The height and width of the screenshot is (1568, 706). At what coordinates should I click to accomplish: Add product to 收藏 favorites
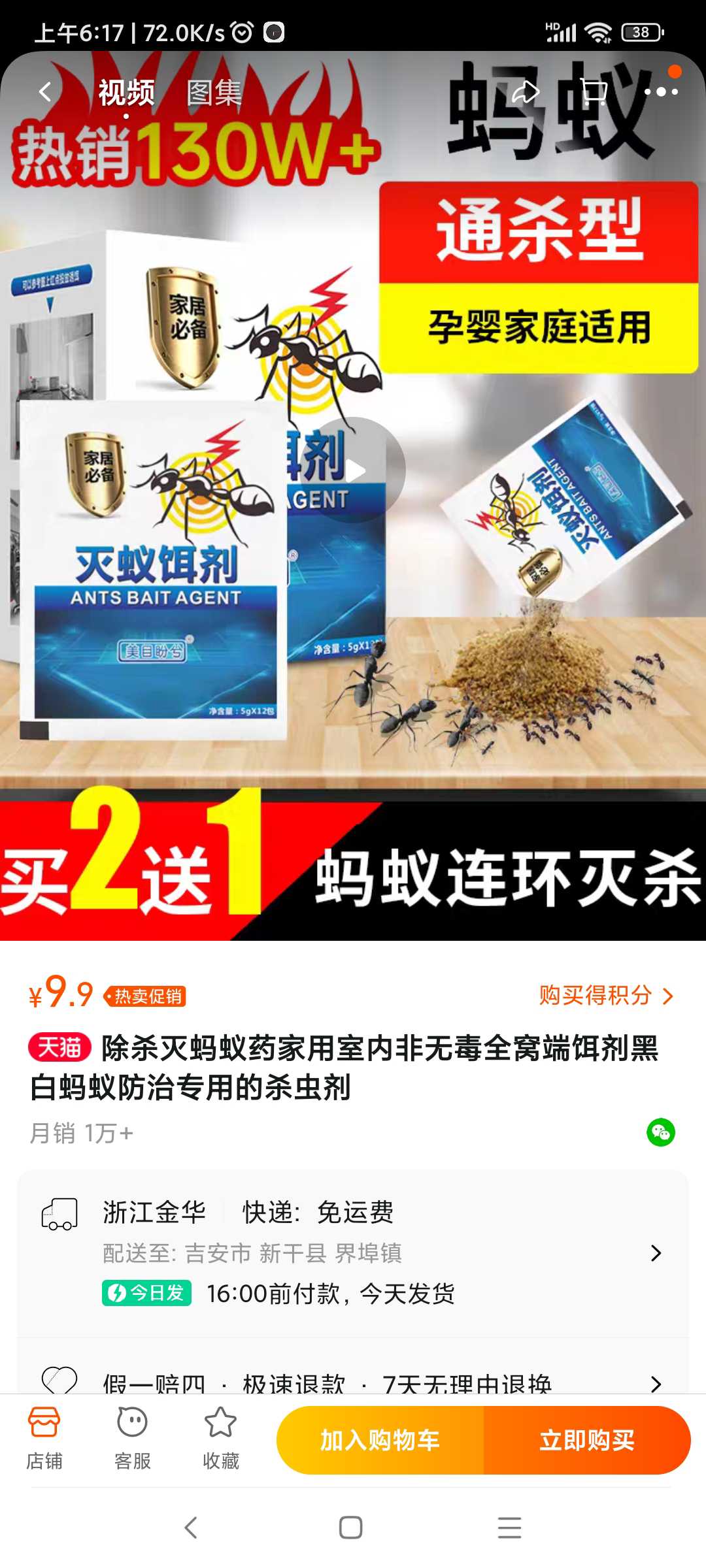(221, 1439)
